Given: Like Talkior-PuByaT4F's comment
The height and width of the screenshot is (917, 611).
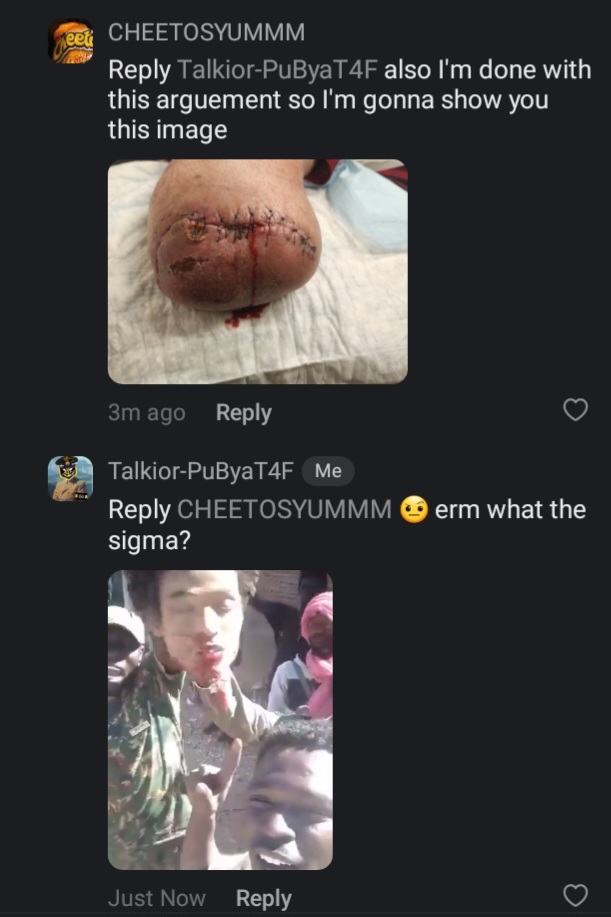Looking at the screenshot, I should [576, 895].
